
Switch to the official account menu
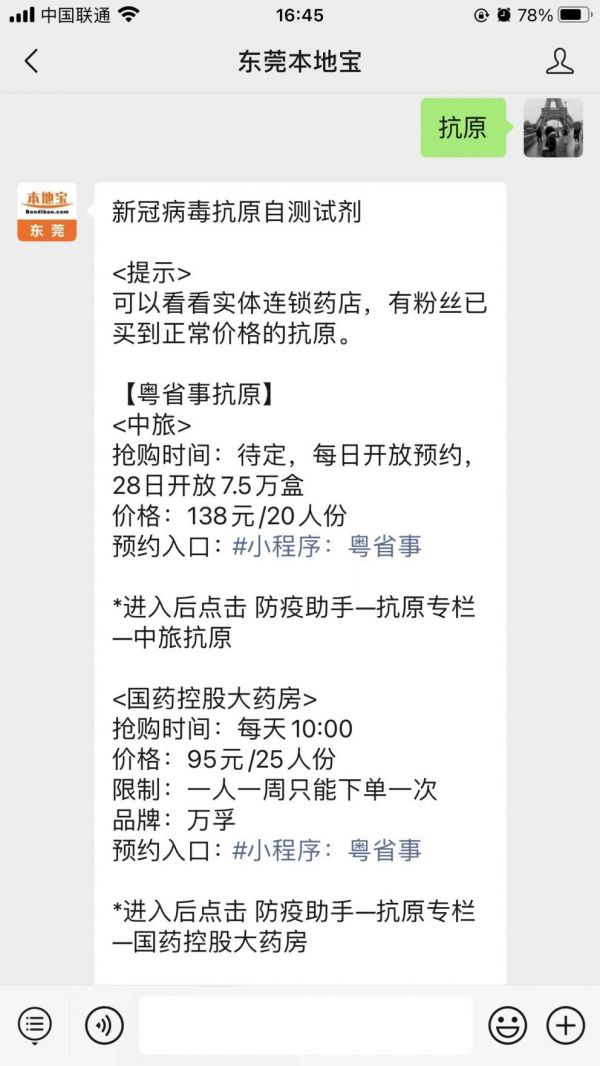pyautogui.click(x=35, y=1025)
